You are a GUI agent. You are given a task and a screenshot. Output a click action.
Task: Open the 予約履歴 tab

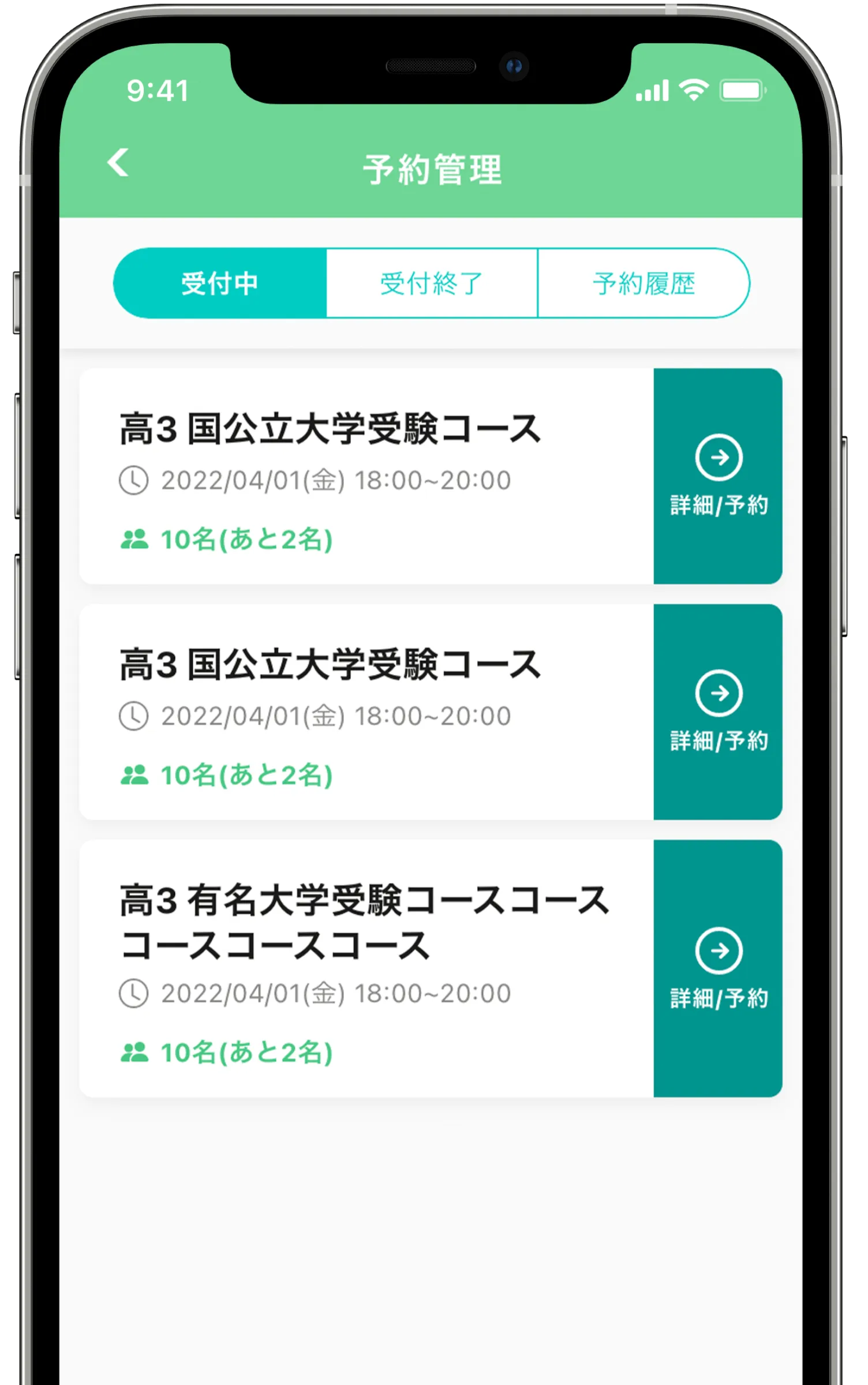pyautogui.click(x=643, y=283)
